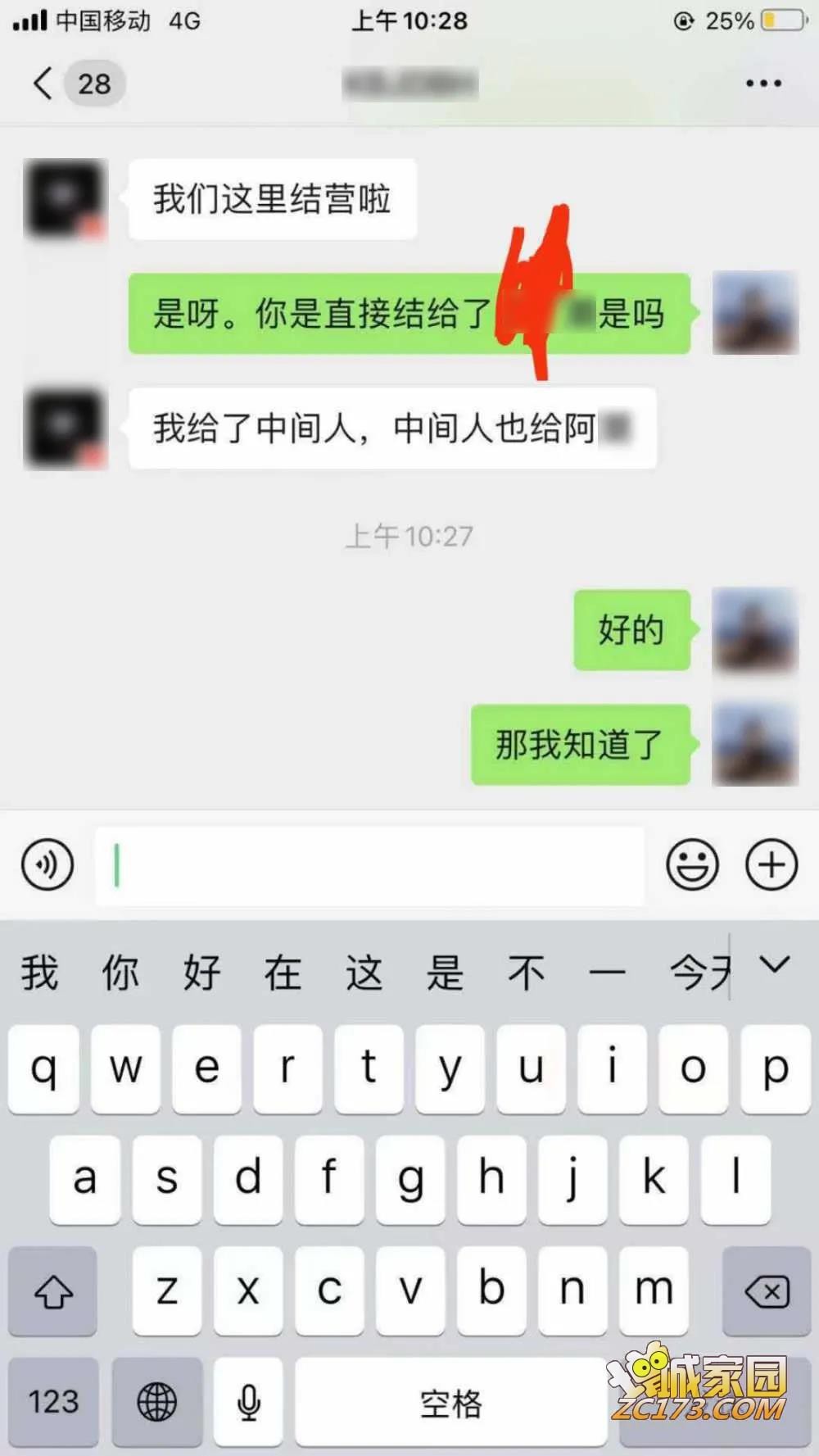Go back to the chat list
The height and width of the screenshot is (1456, 819).
click(43, 83)
